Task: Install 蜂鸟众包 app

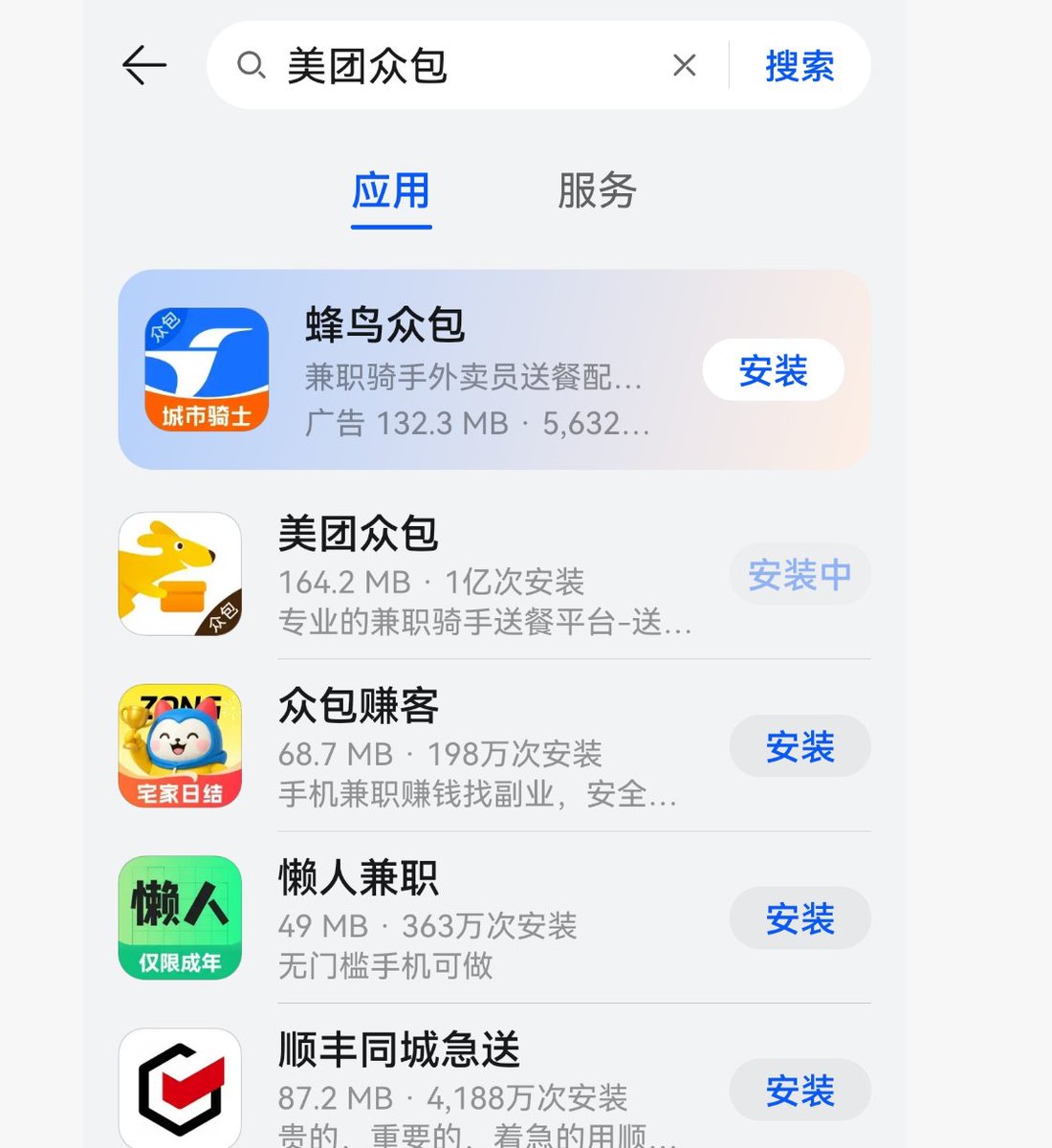Action: [x=773, y=371]
